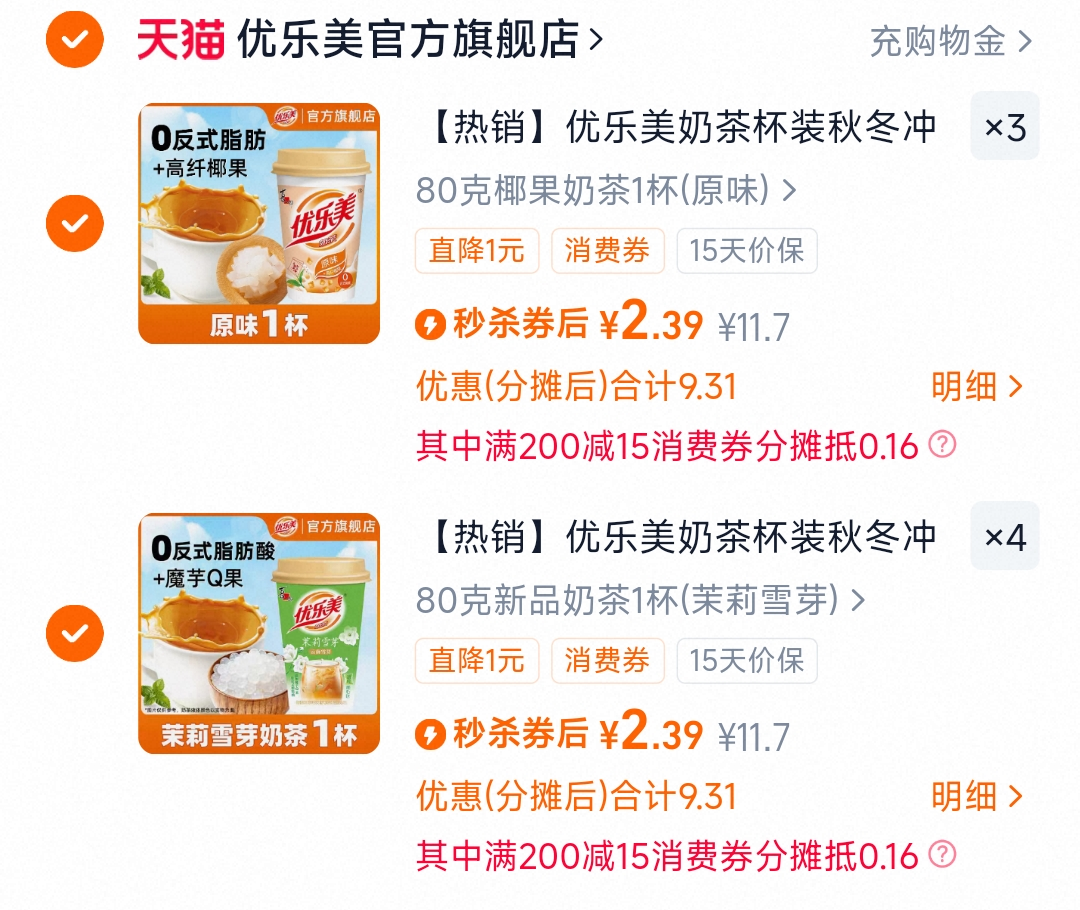
Task: View 明细 for the 茉莉雪芽 item discount
Action: click(x=977, y=797)
